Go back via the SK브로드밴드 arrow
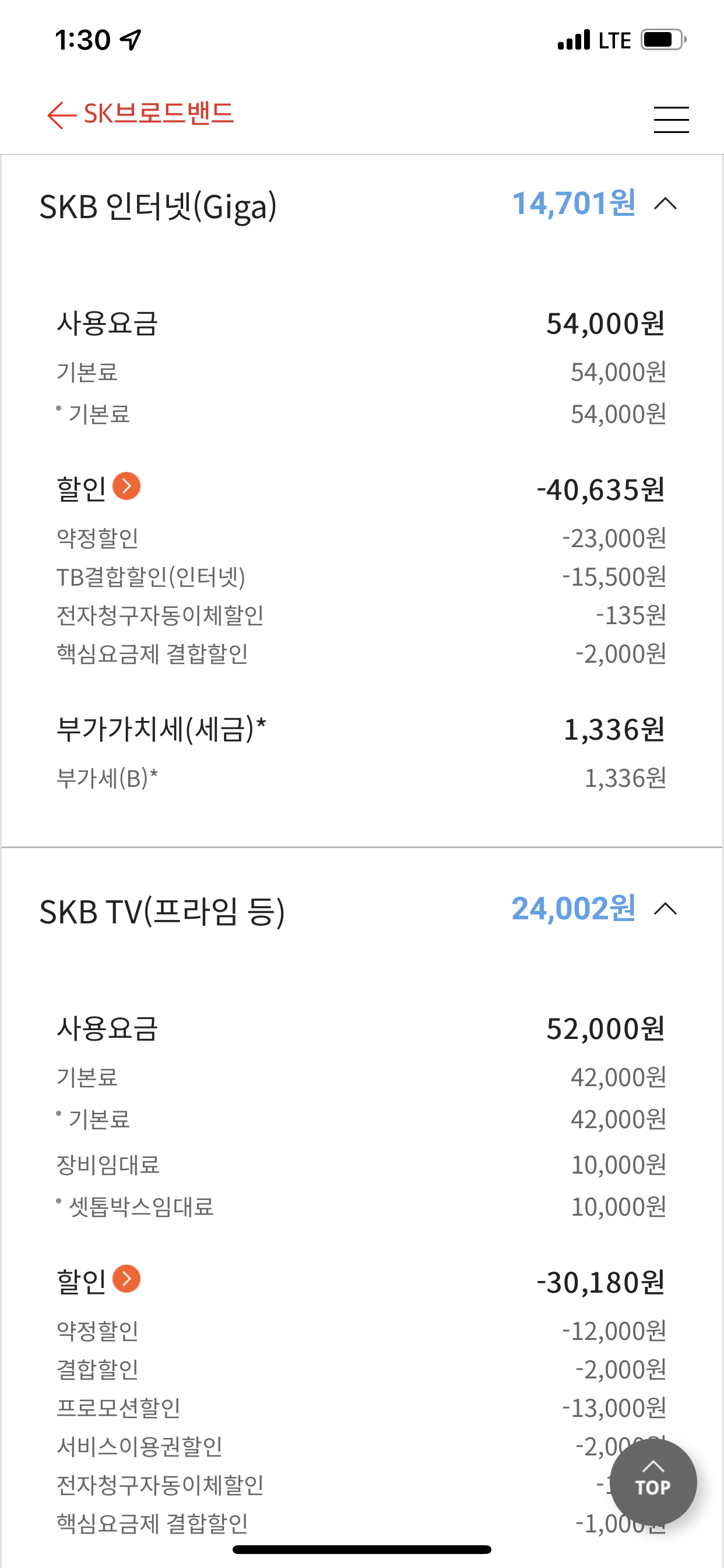The height and width of the screenshot is (1568, 724). (x=61, y=115)
